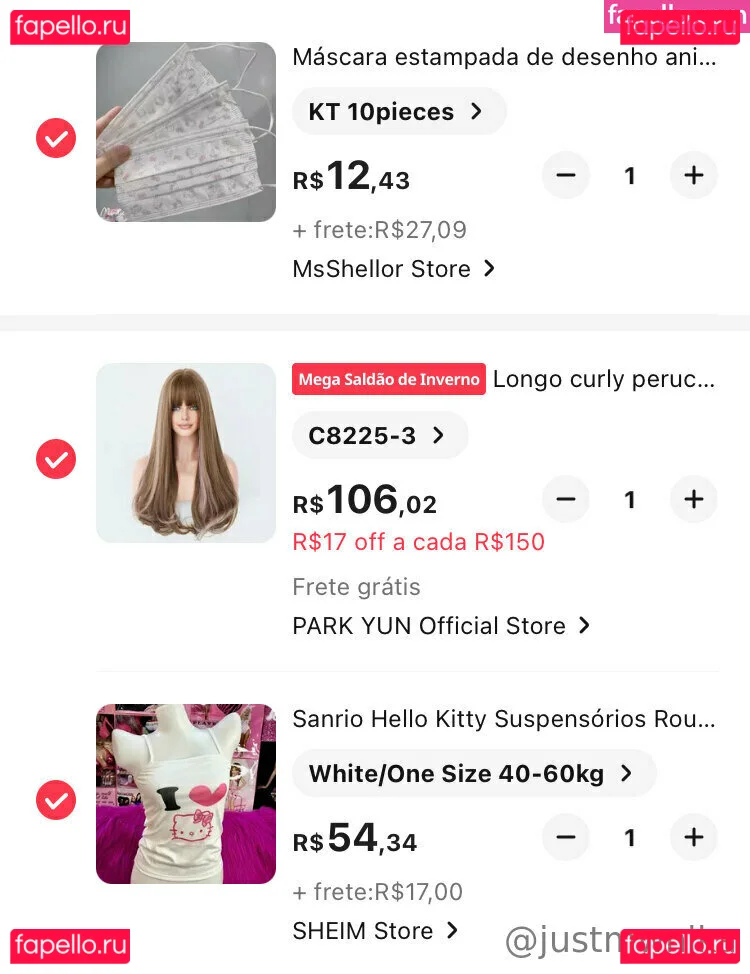
Task: Increase quantity of the R$54,34 top
Action: [x=693, y=837]
